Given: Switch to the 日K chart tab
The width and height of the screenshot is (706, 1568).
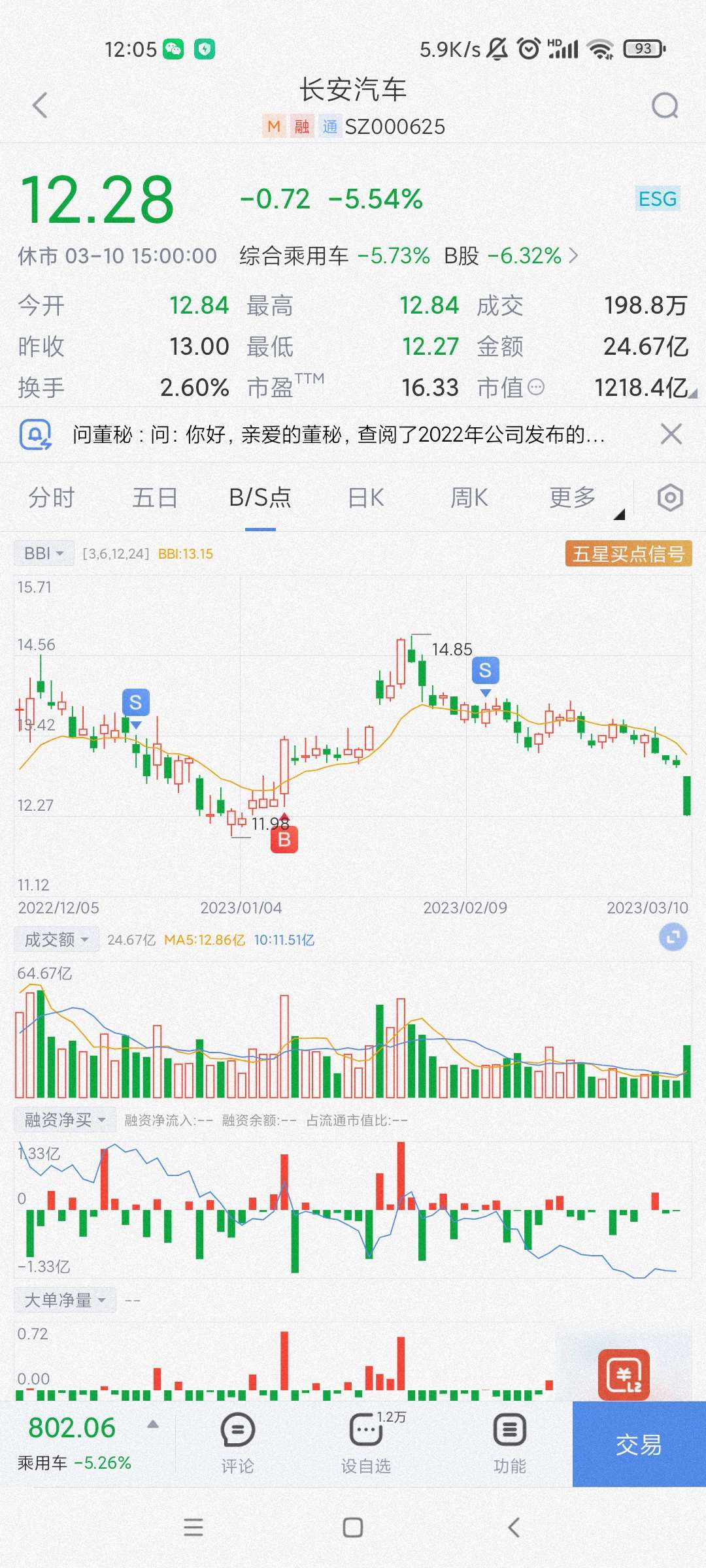Looking at the screenshot, I should point(366,498).
